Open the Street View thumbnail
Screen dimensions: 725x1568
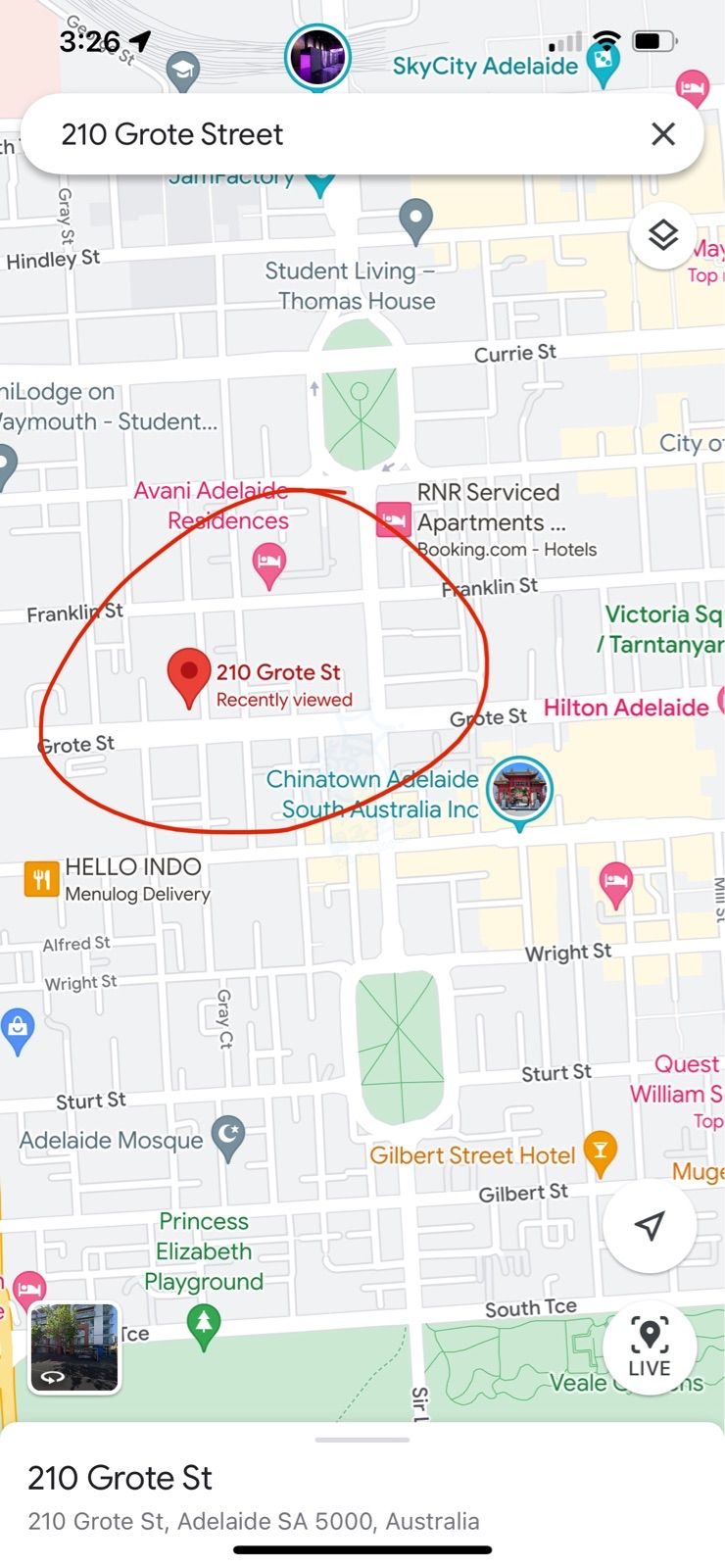click(x=74, y=1348)
